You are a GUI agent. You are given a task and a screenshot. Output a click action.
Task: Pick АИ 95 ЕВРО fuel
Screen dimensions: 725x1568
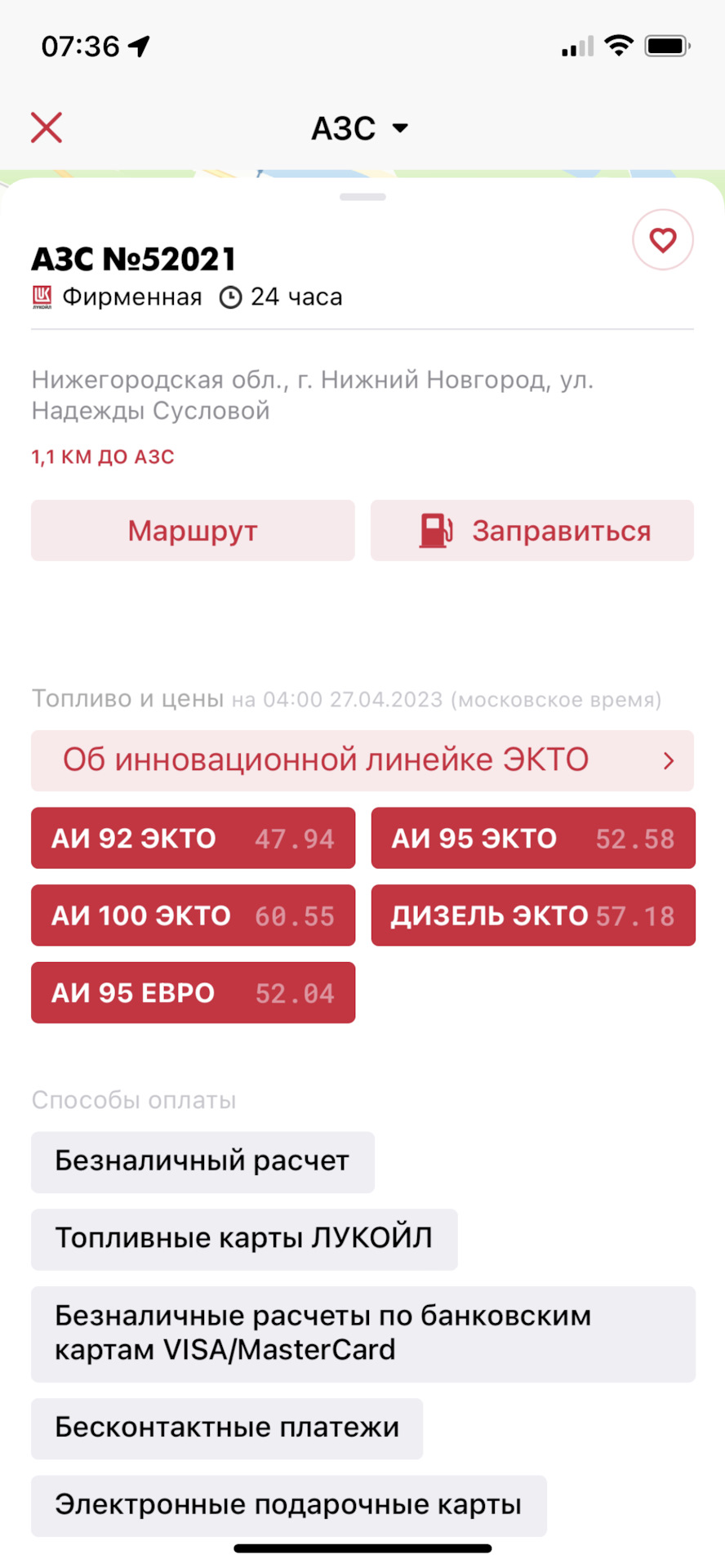[193, 993]
